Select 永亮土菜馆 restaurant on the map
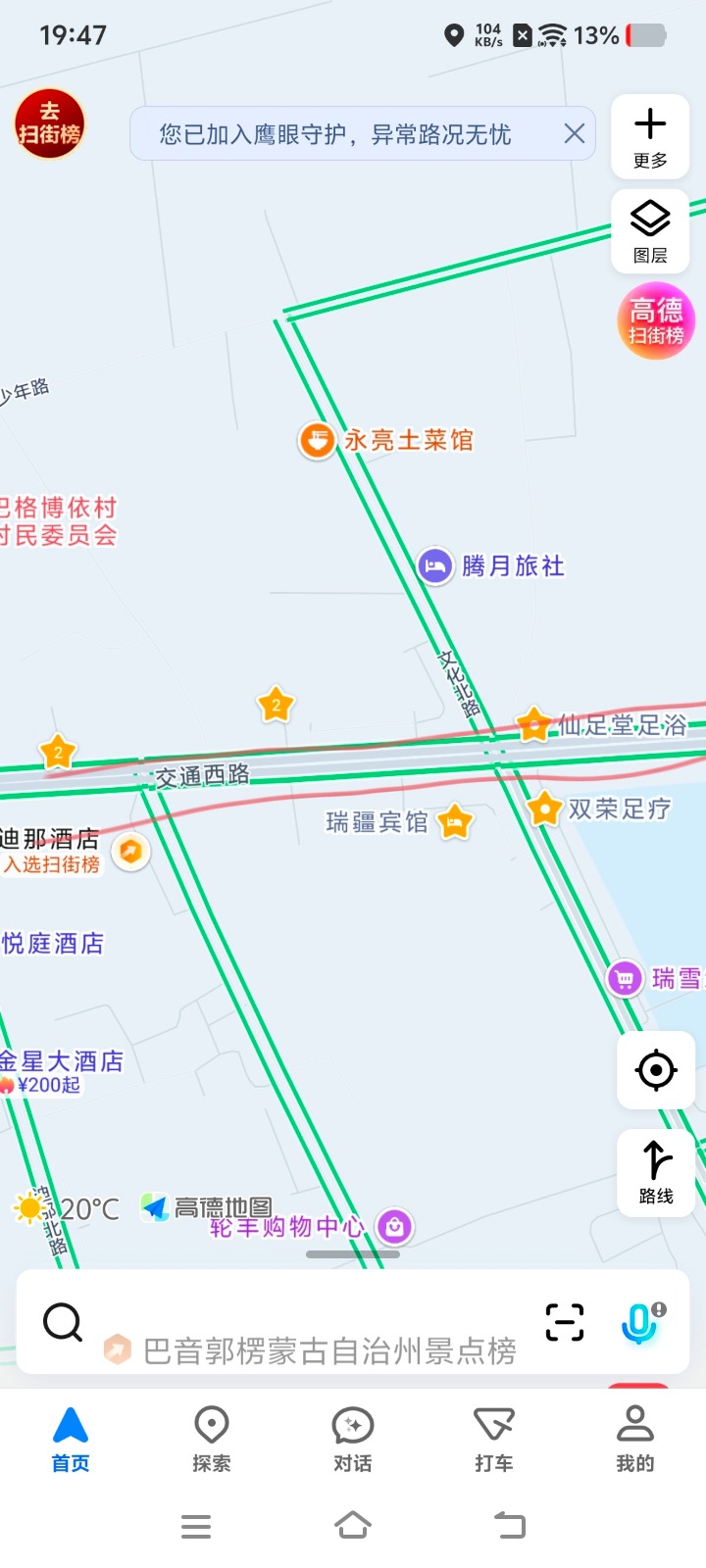The image size is (706, 1568). click(x=317, y=440)
